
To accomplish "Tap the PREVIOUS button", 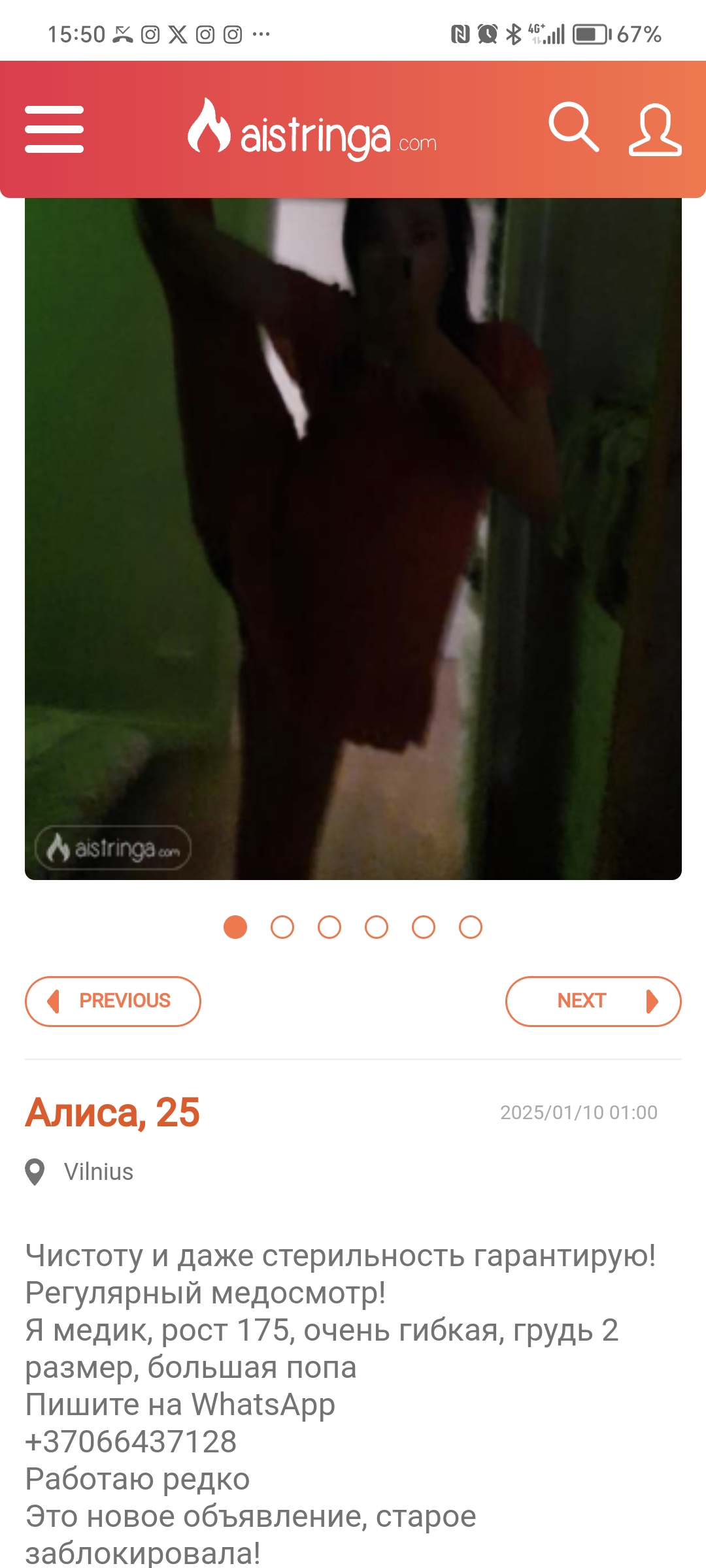I will click(113, 1001).
